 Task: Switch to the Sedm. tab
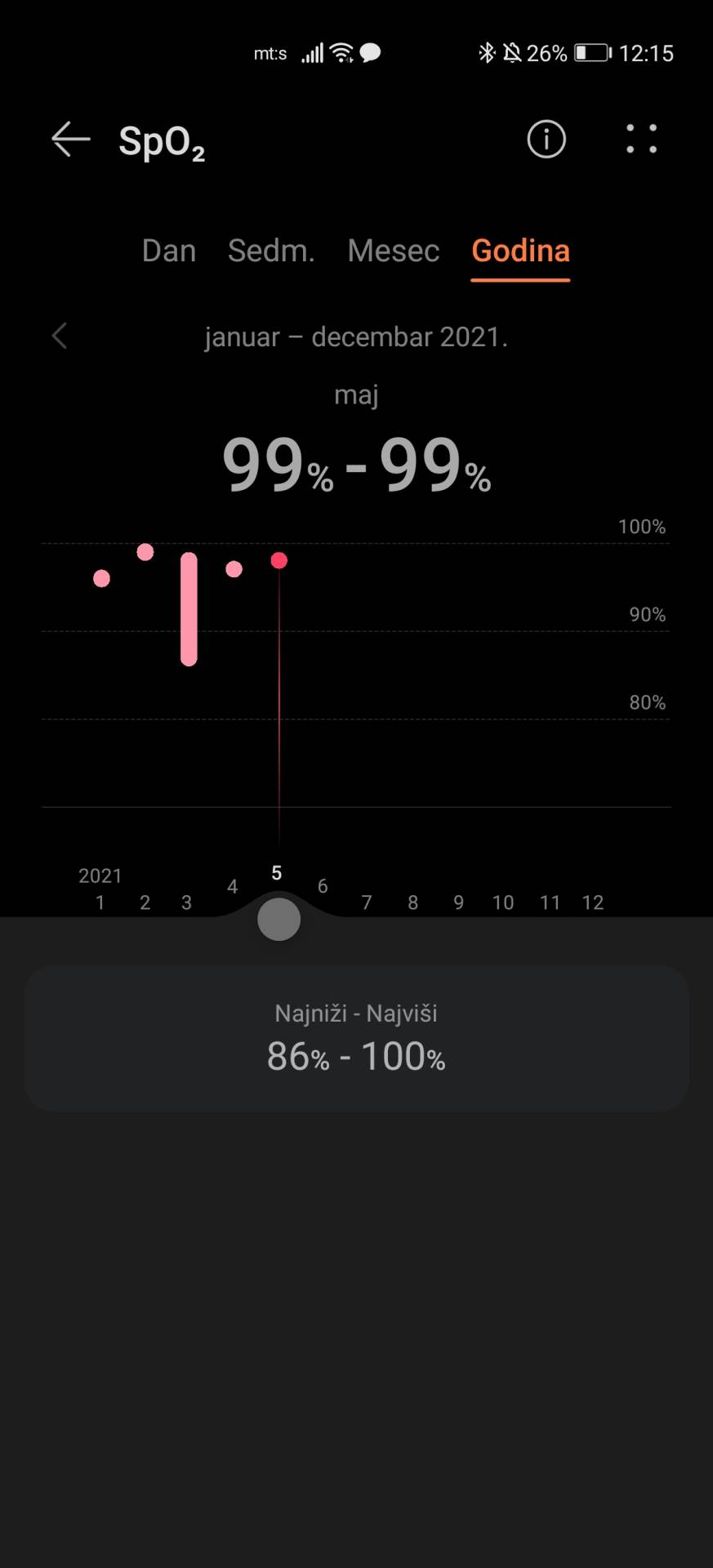271,251
